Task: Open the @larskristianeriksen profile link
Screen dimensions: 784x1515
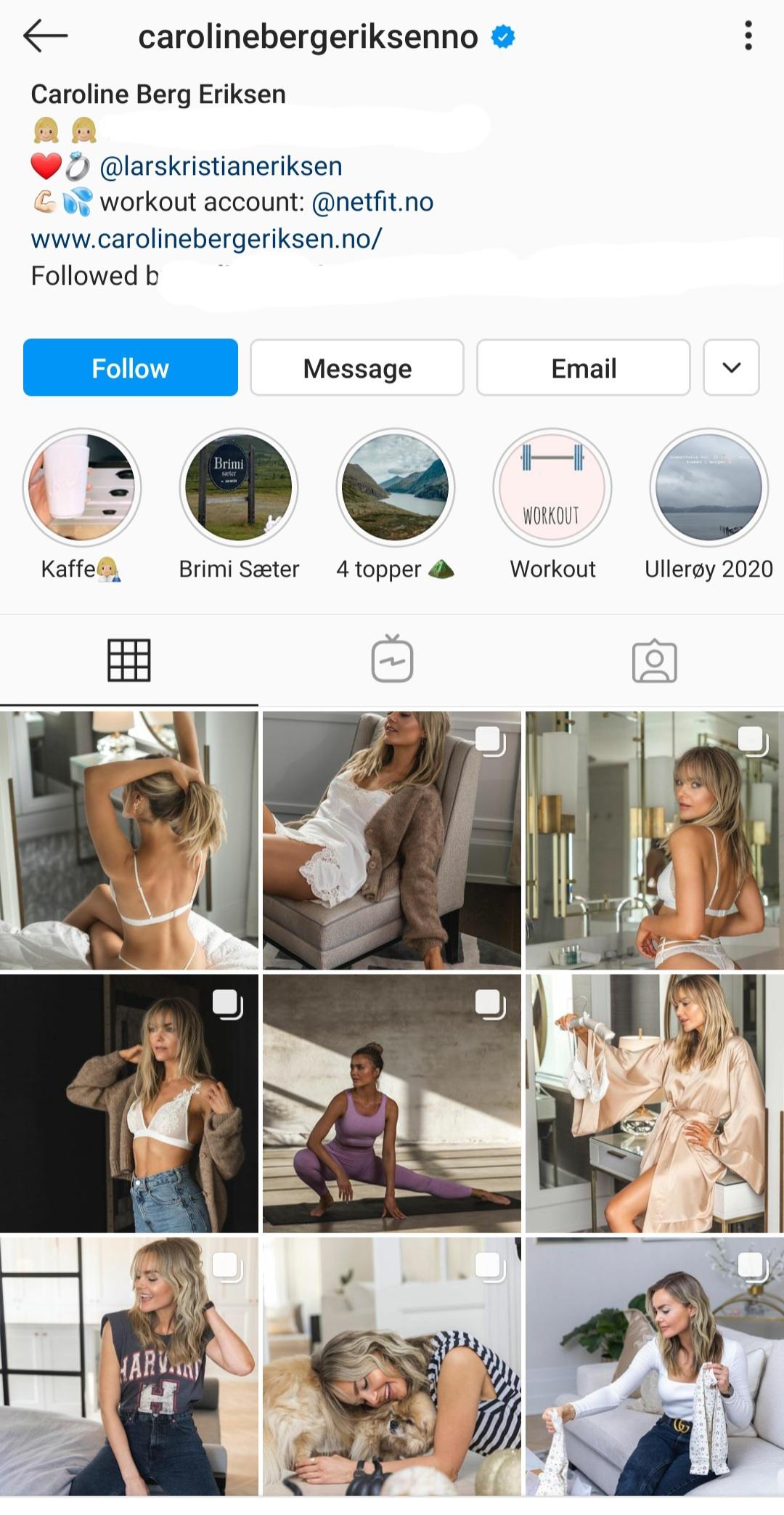Action: coord(221,166)
